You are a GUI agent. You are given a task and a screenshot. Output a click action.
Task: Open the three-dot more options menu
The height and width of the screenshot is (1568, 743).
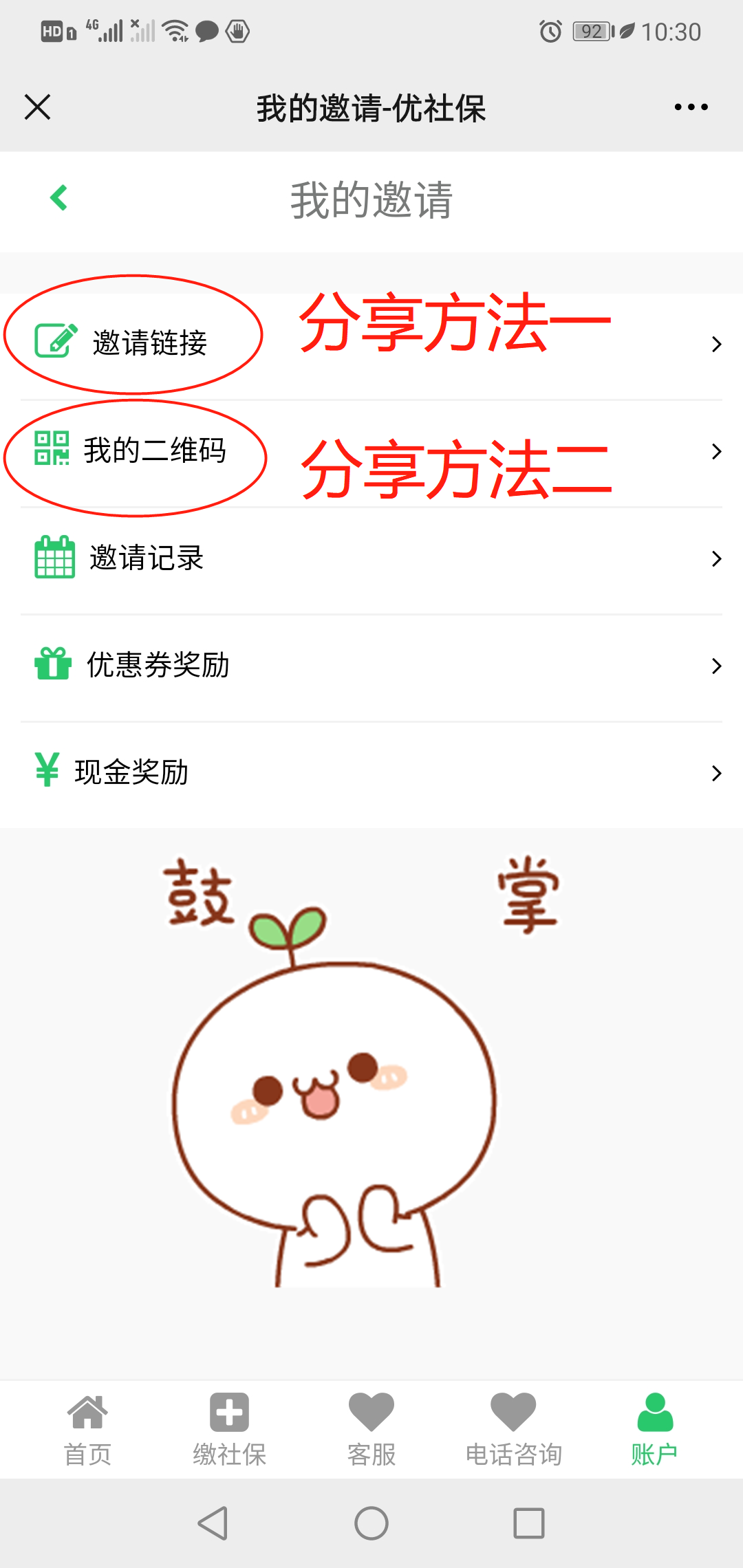point(691,107)
